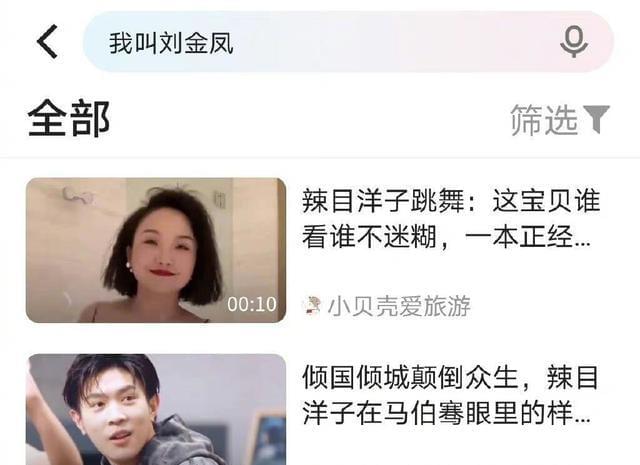Open result 倾国倾城颠倒众生 video

tap(451, 394)
